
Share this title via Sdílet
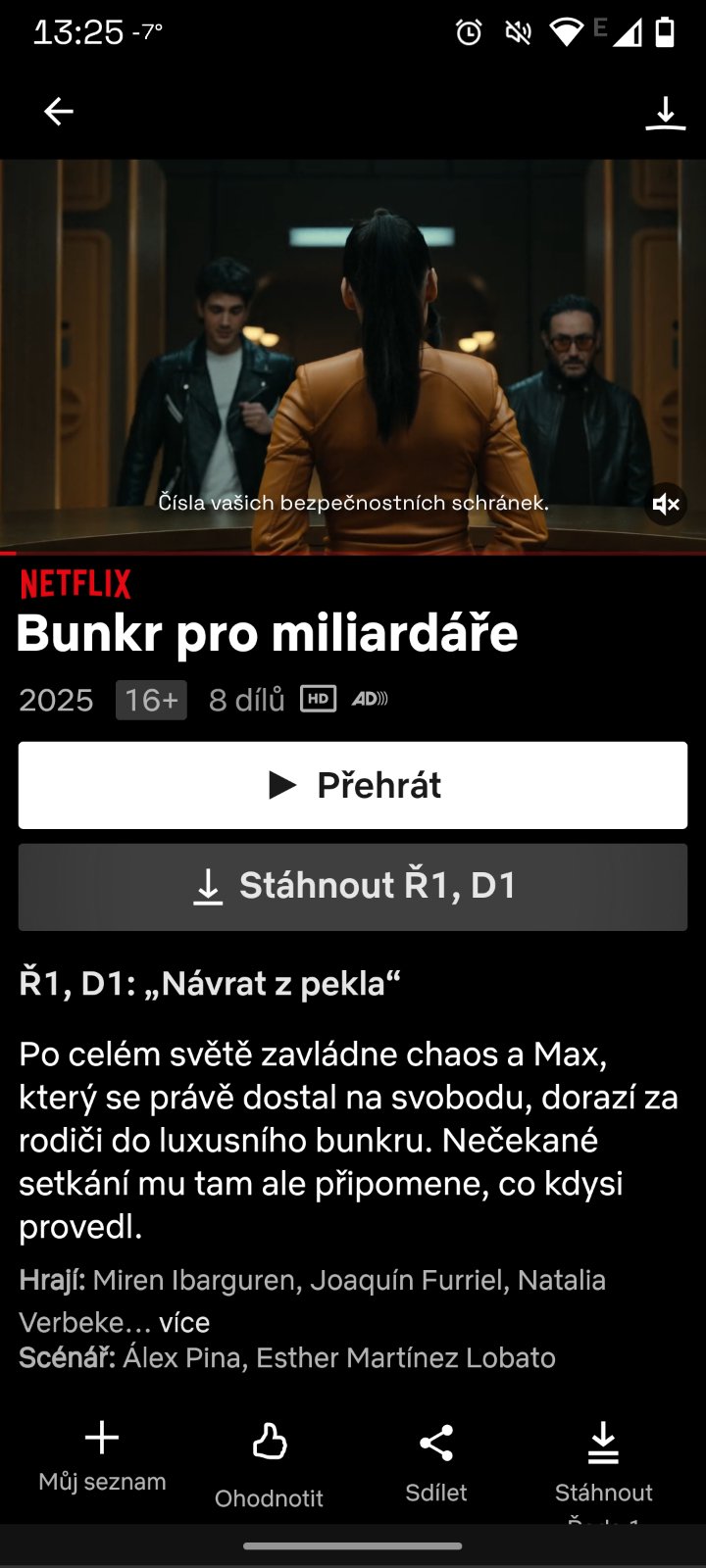pos(436,1460)
